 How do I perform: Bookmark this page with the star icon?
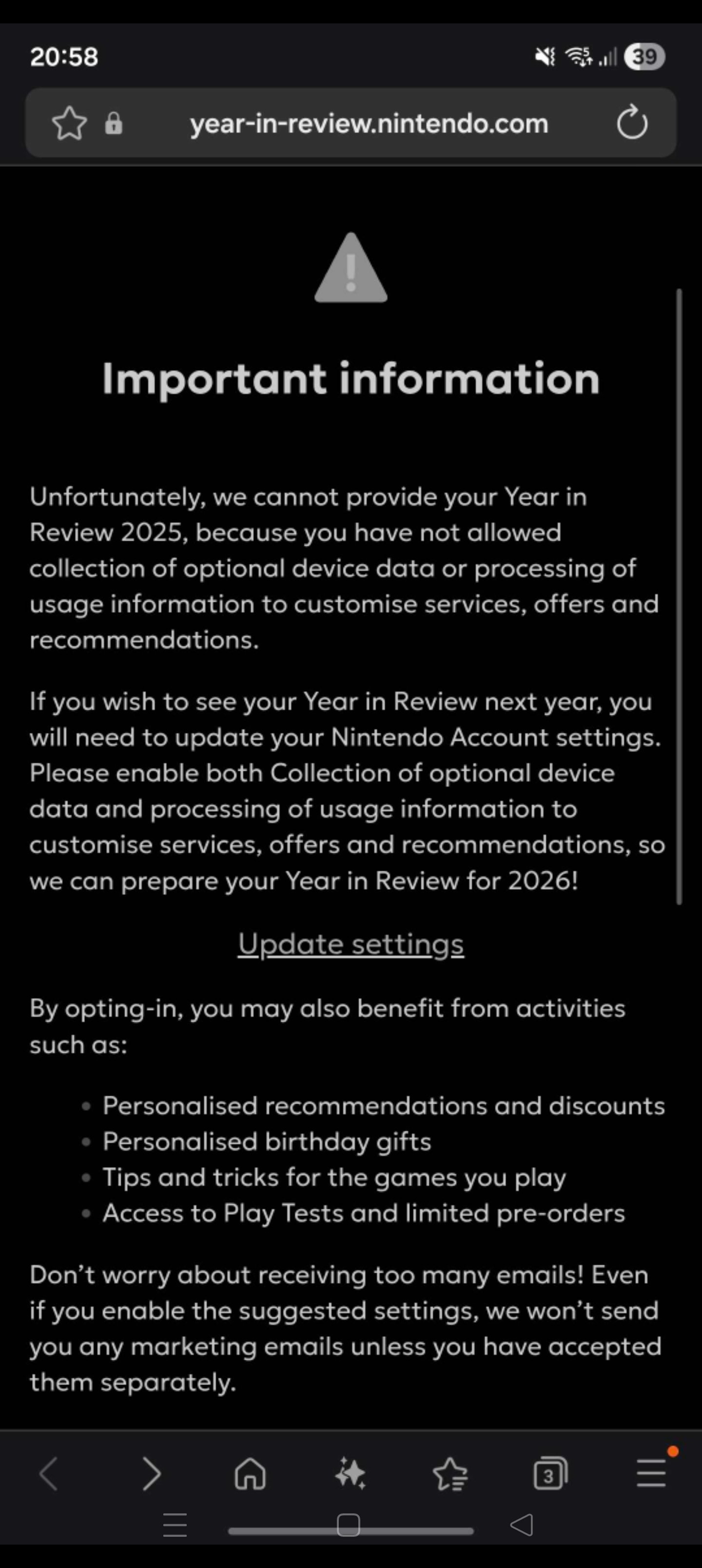click(69, 123)
